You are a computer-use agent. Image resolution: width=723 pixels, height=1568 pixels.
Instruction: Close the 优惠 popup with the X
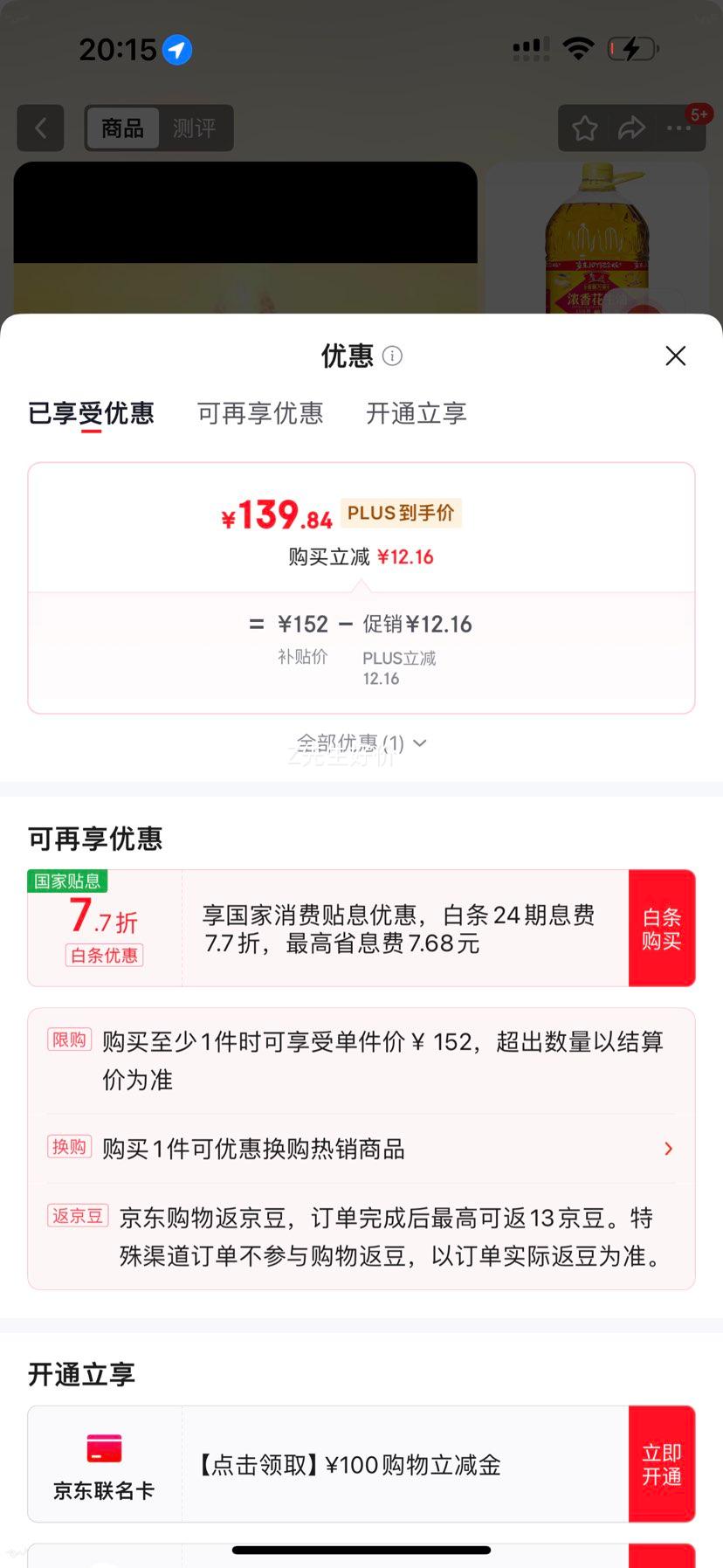(x=675, y=356)
